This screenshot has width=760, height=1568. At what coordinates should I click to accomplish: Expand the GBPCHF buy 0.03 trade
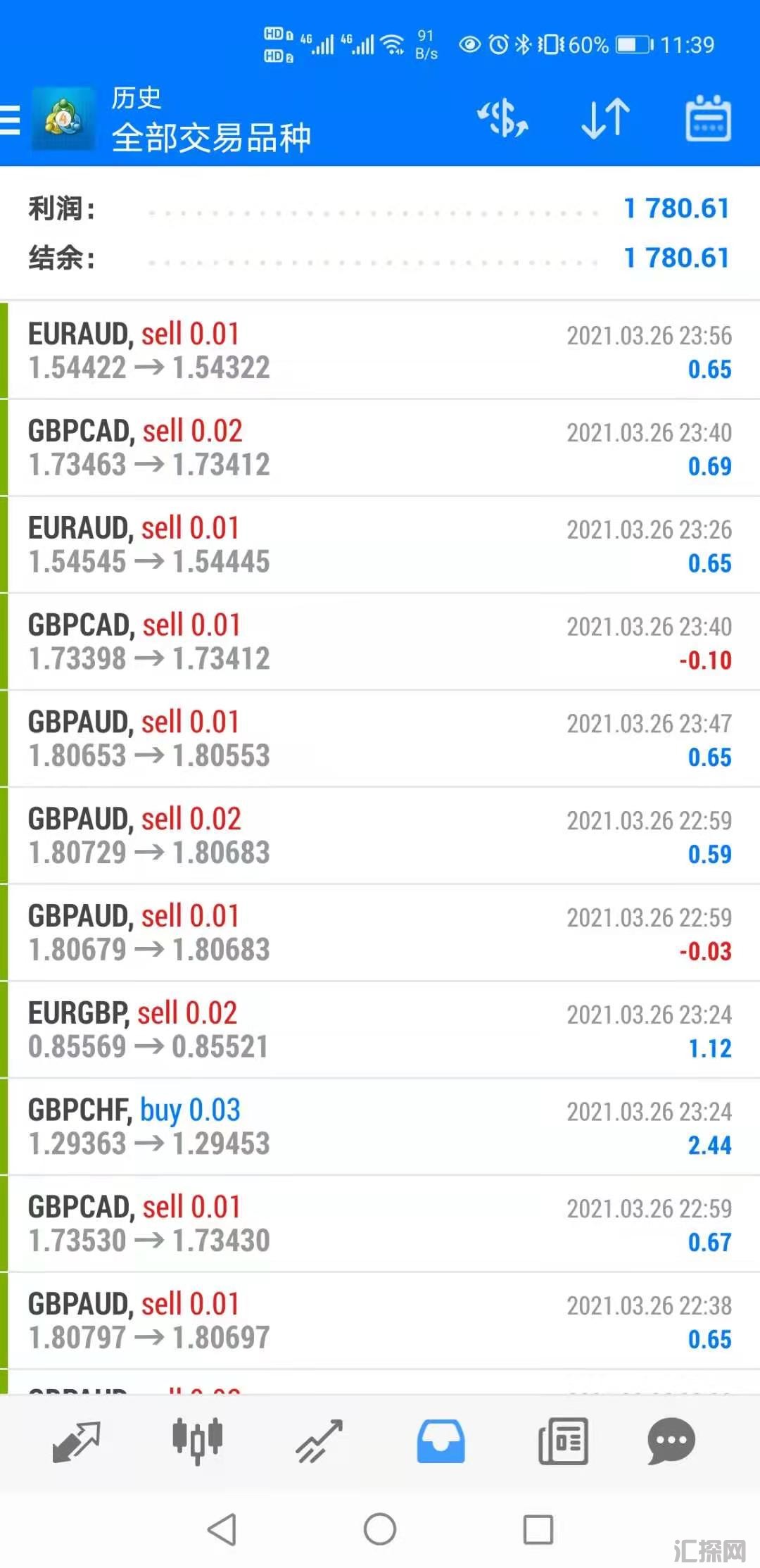click(x=380, y=1127)
